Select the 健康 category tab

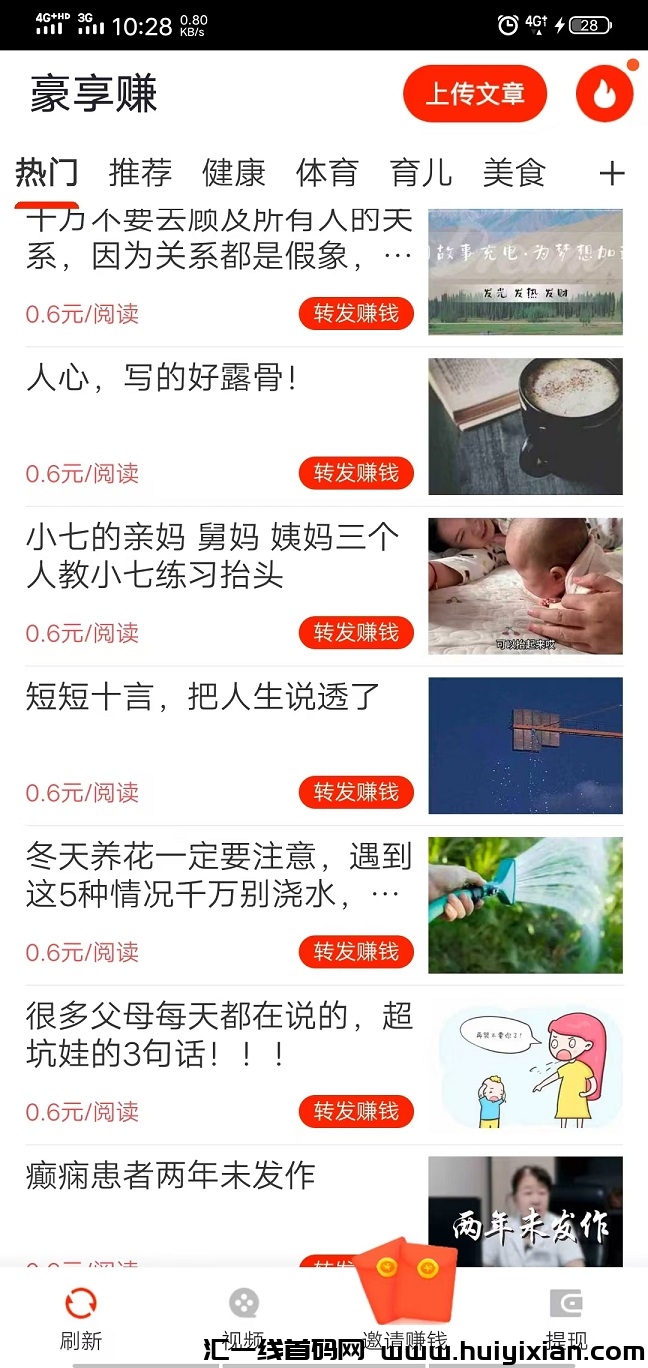(x=234, y=173)
